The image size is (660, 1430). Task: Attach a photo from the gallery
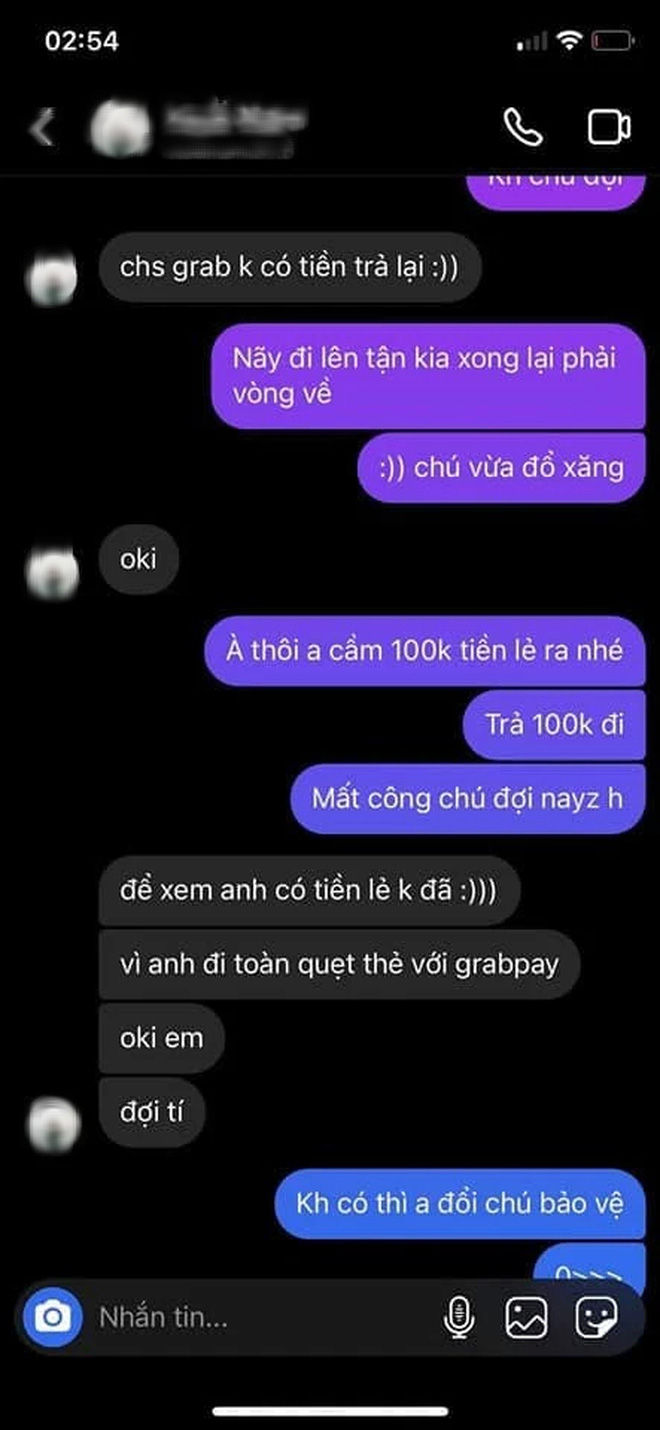point(527,1317)
